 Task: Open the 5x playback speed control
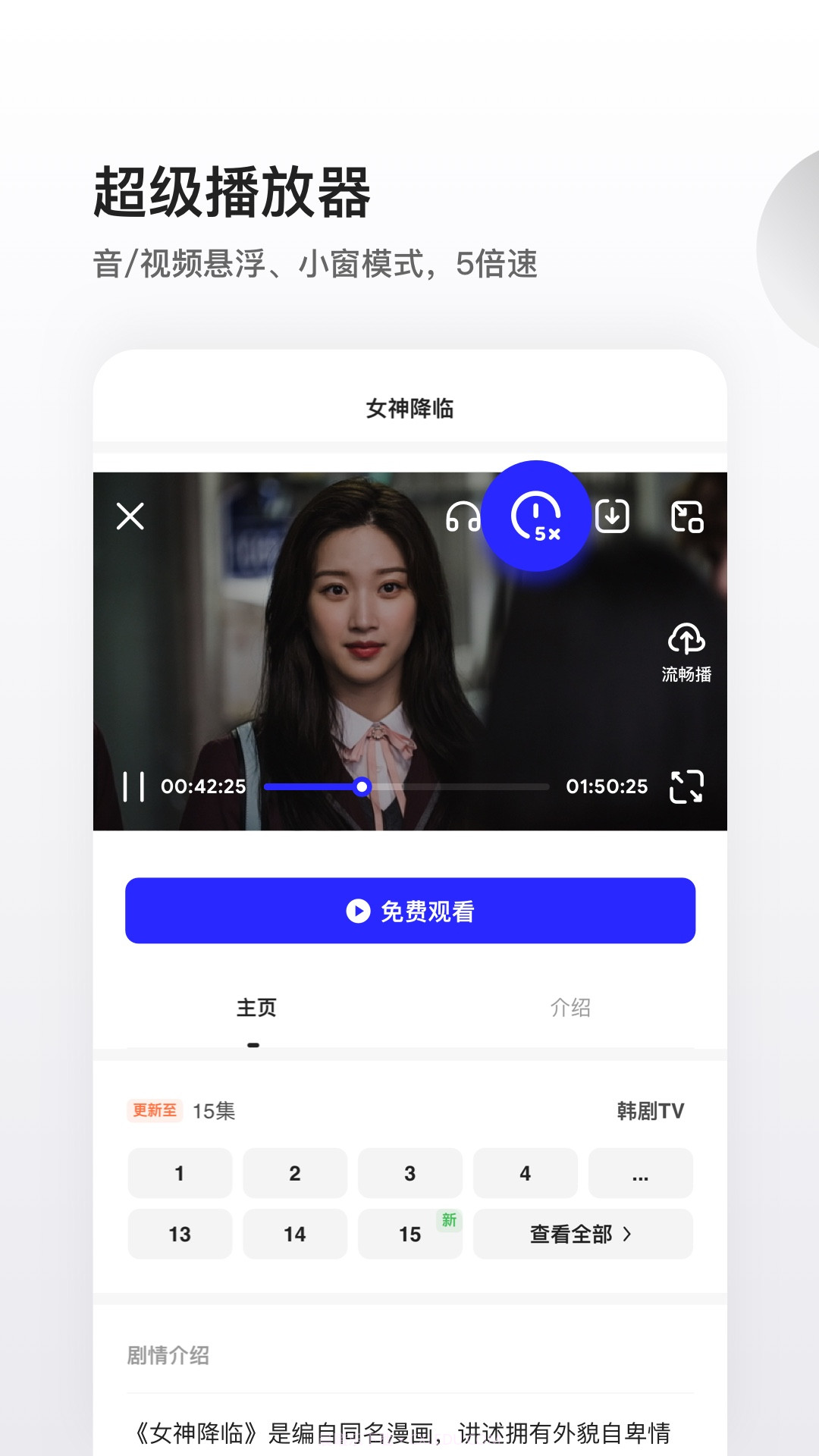click(537, 517)
